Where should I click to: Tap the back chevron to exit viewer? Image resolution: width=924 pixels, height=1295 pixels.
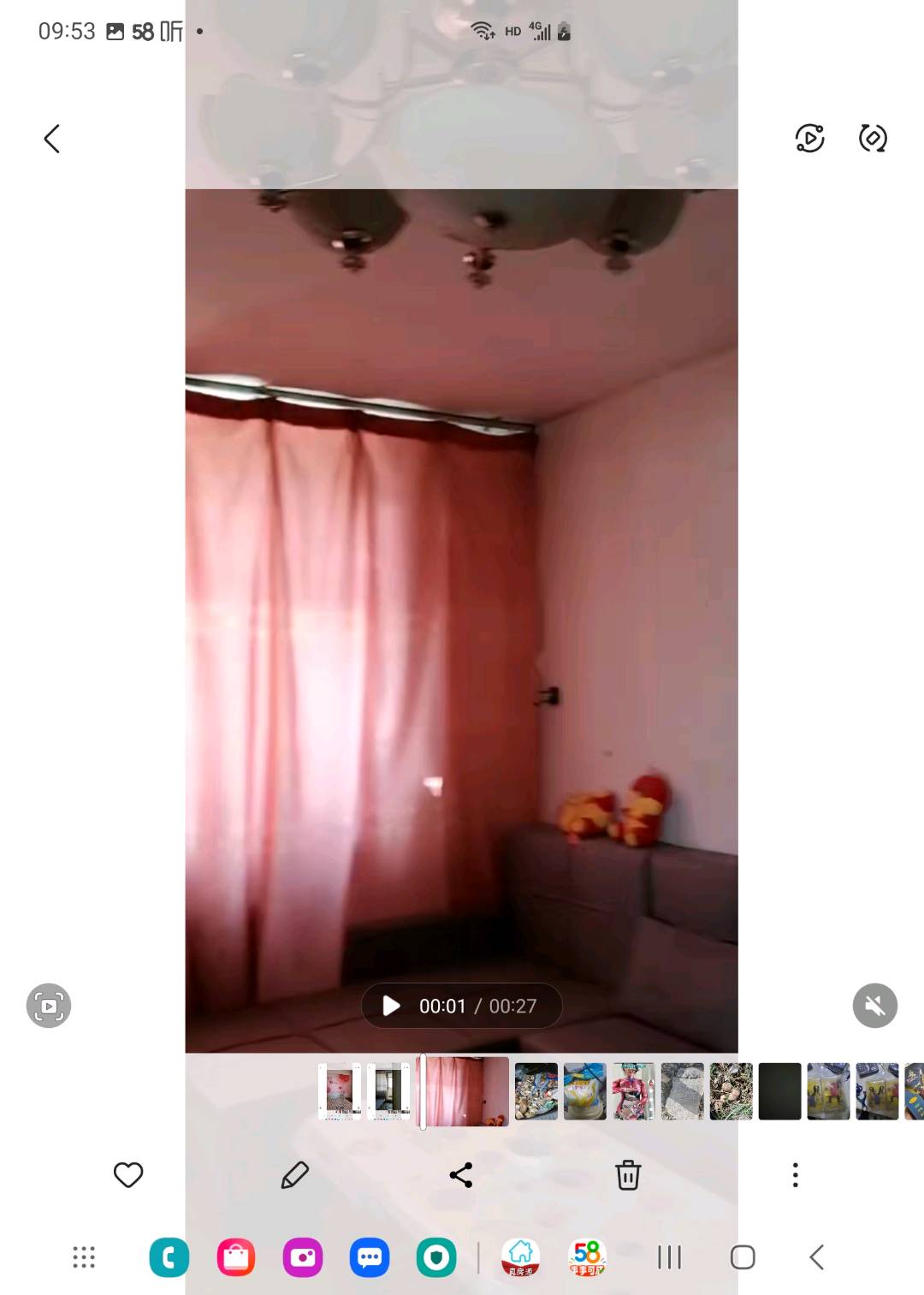51,138
